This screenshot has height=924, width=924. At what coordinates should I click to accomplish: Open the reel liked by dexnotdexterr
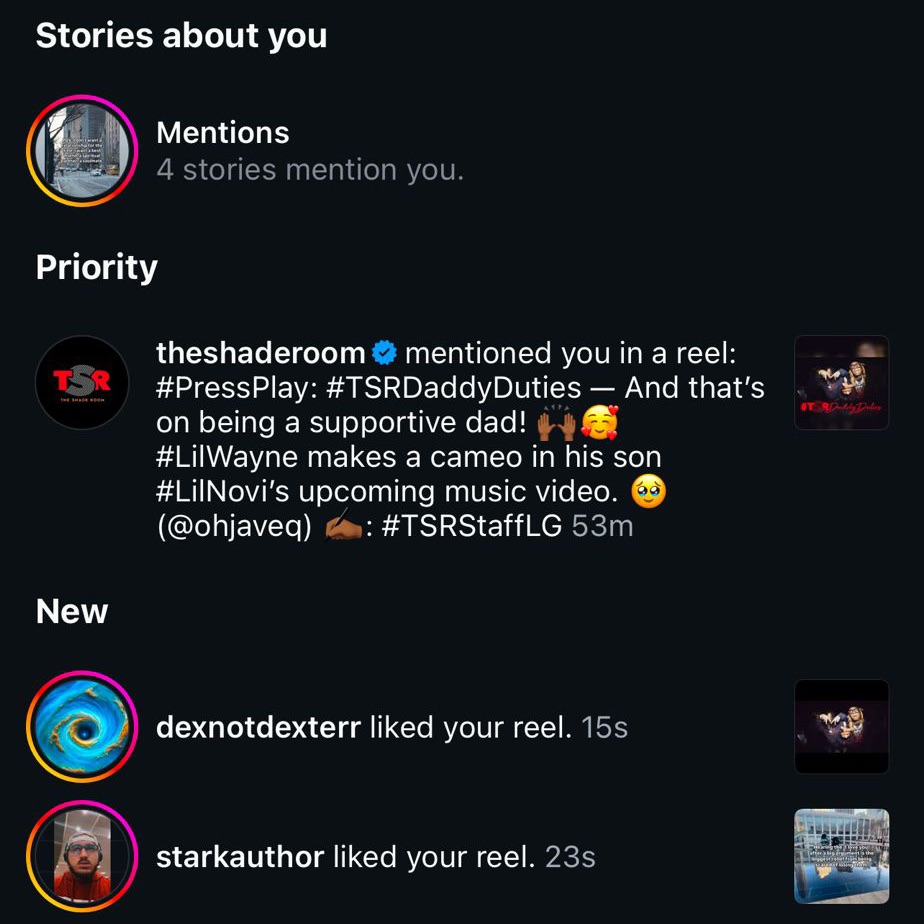(841, 727)
